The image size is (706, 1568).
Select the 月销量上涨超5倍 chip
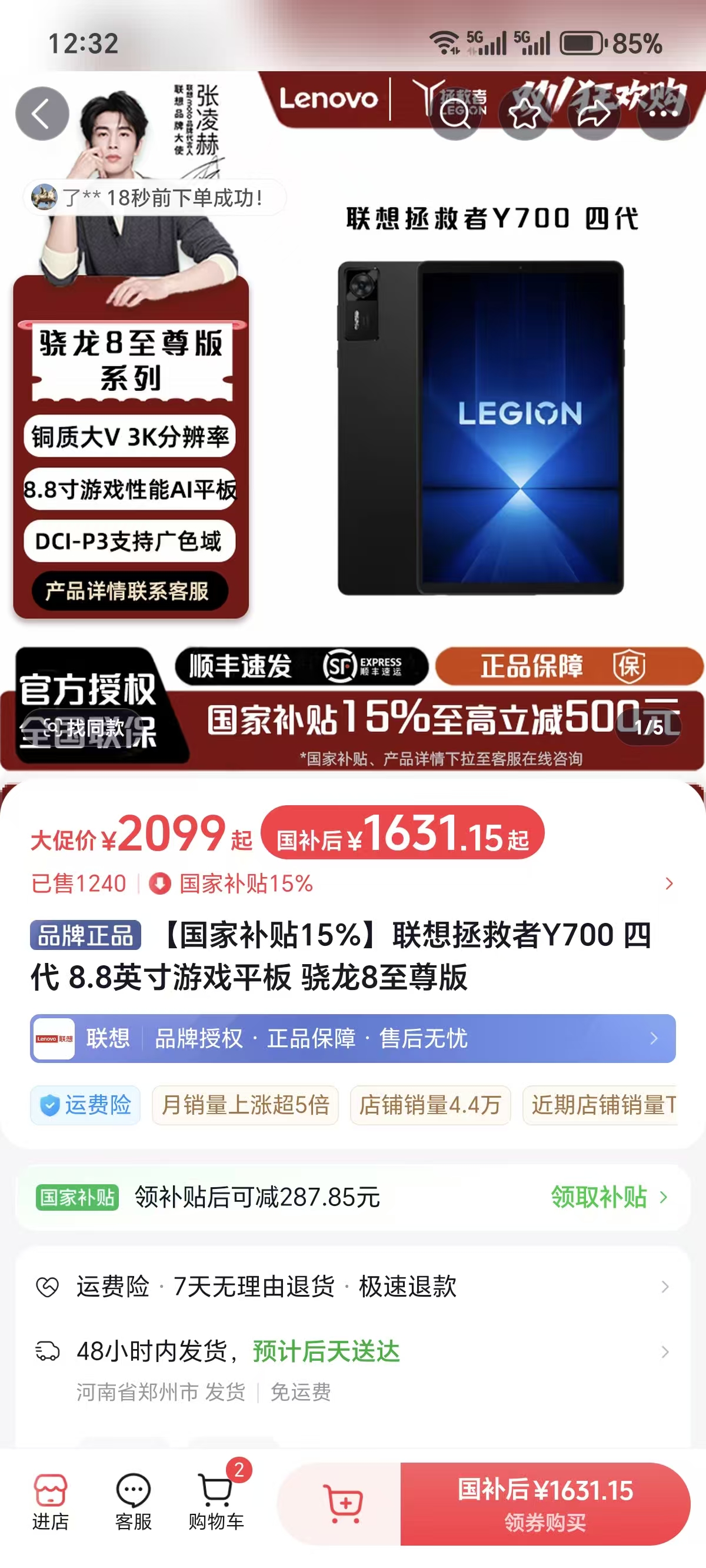[x=245, y=1105]
